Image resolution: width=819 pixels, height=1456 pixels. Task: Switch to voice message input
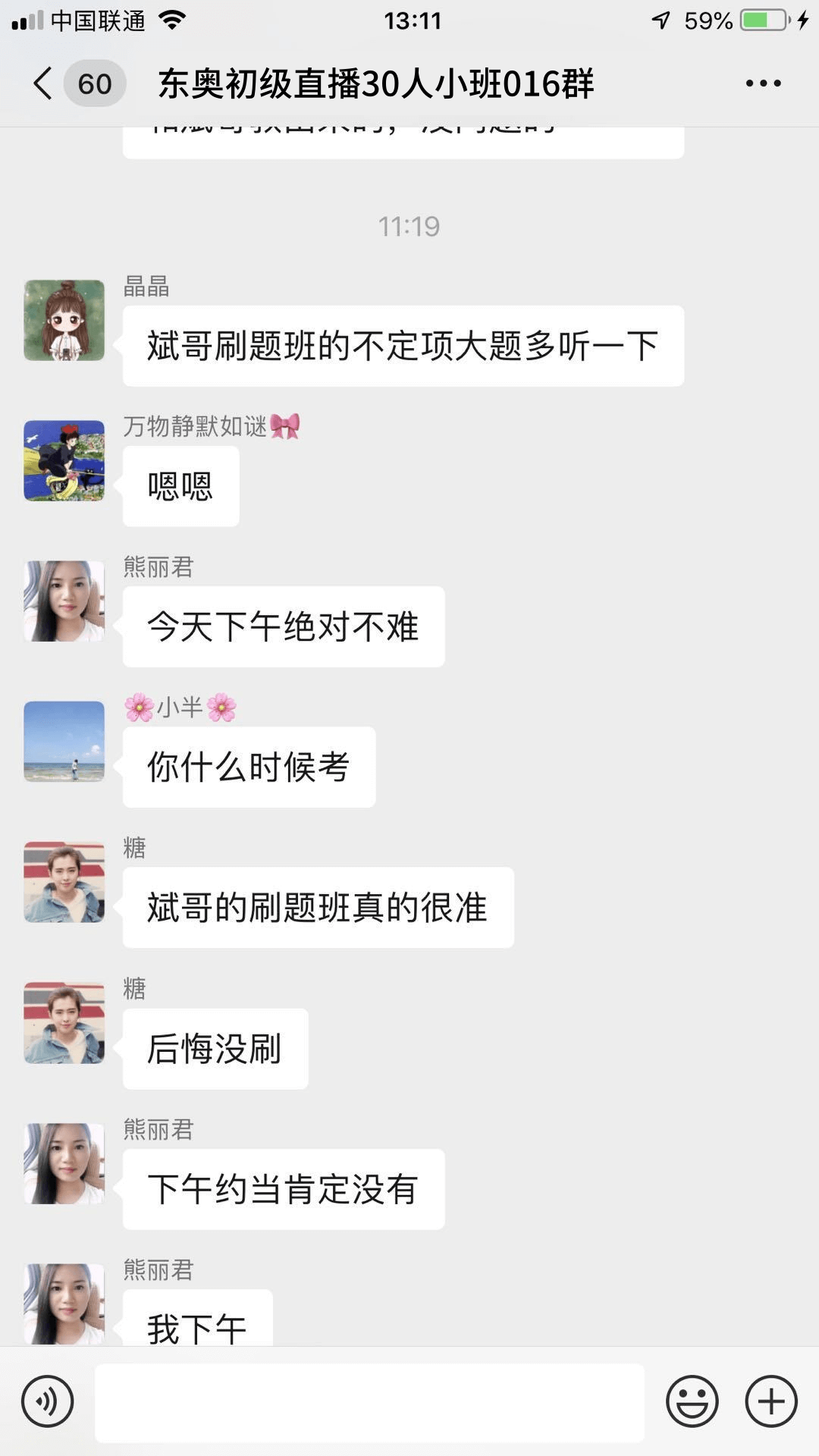click(47, 1401)
